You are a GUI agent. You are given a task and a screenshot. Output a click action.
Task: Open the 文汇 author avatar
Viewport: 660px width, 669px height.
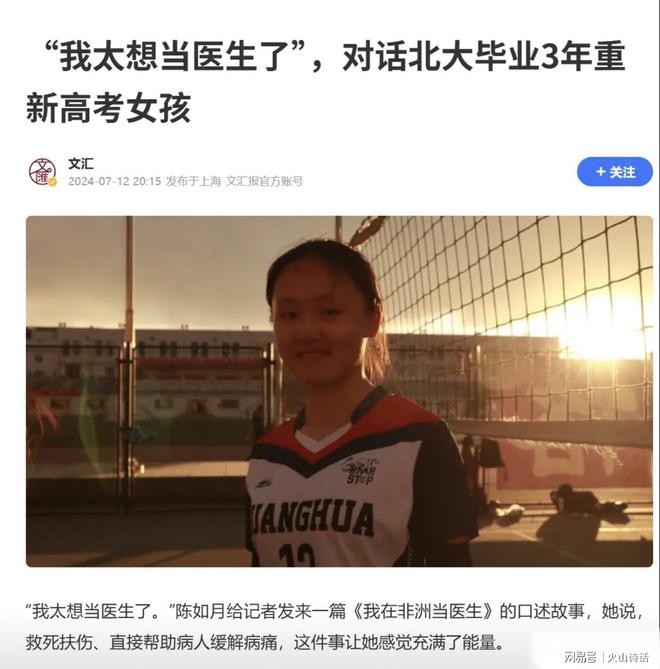pos(42,172)
